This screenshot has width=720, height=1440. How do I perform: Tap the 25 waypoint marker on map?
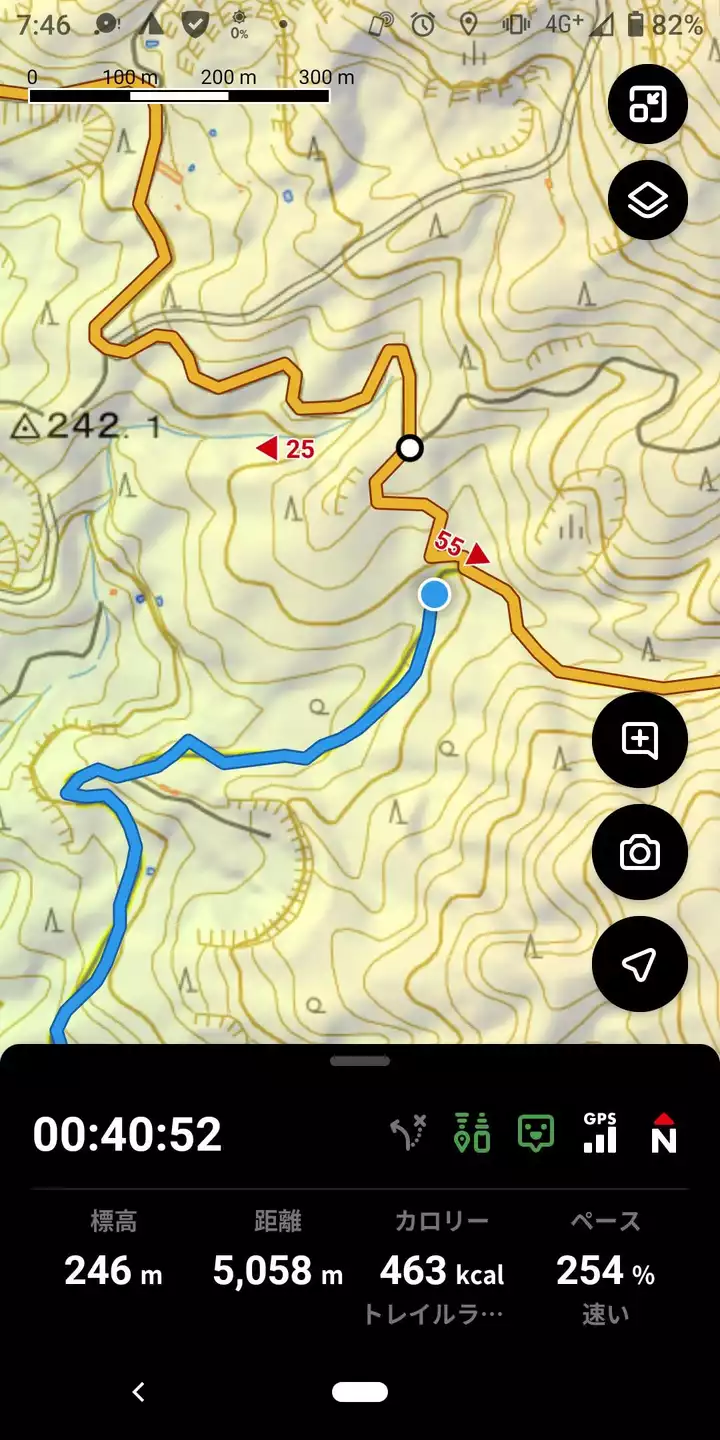(286, 449)
